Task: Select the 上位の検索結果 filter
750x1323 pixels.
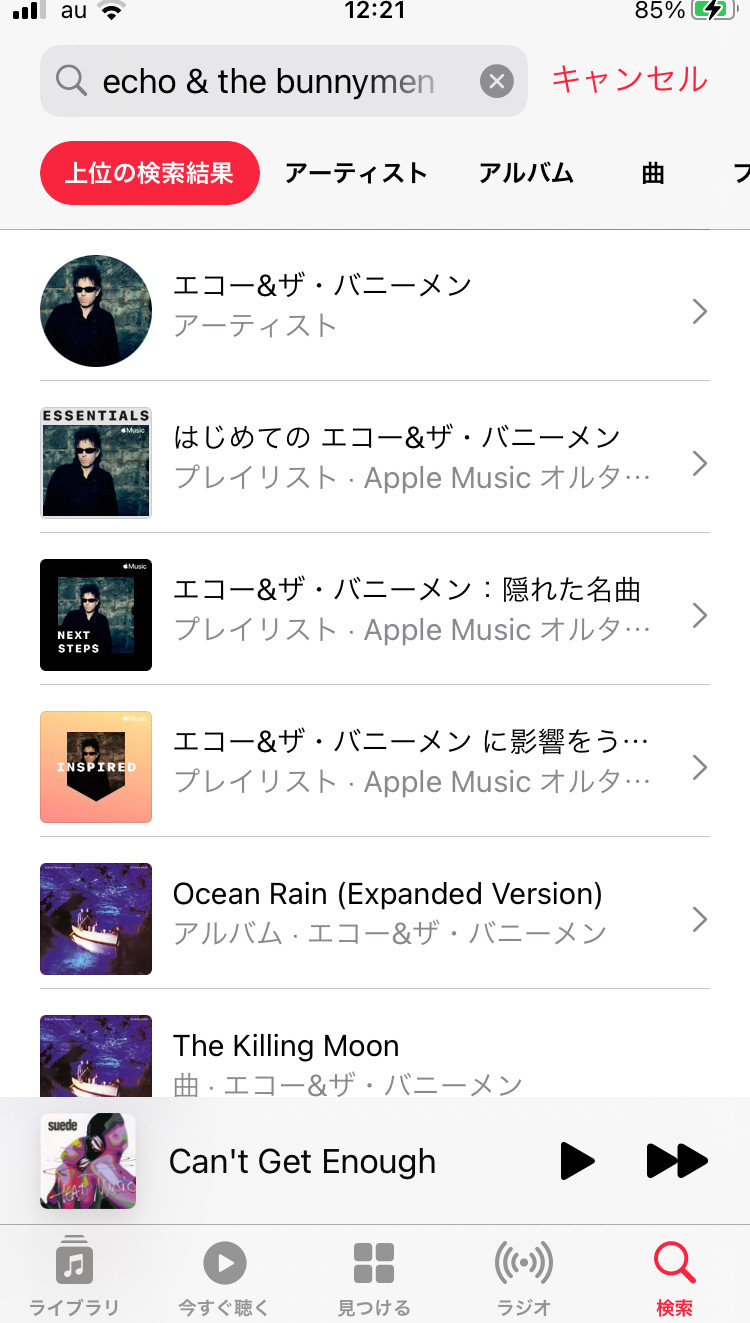Action: [149, 173]
